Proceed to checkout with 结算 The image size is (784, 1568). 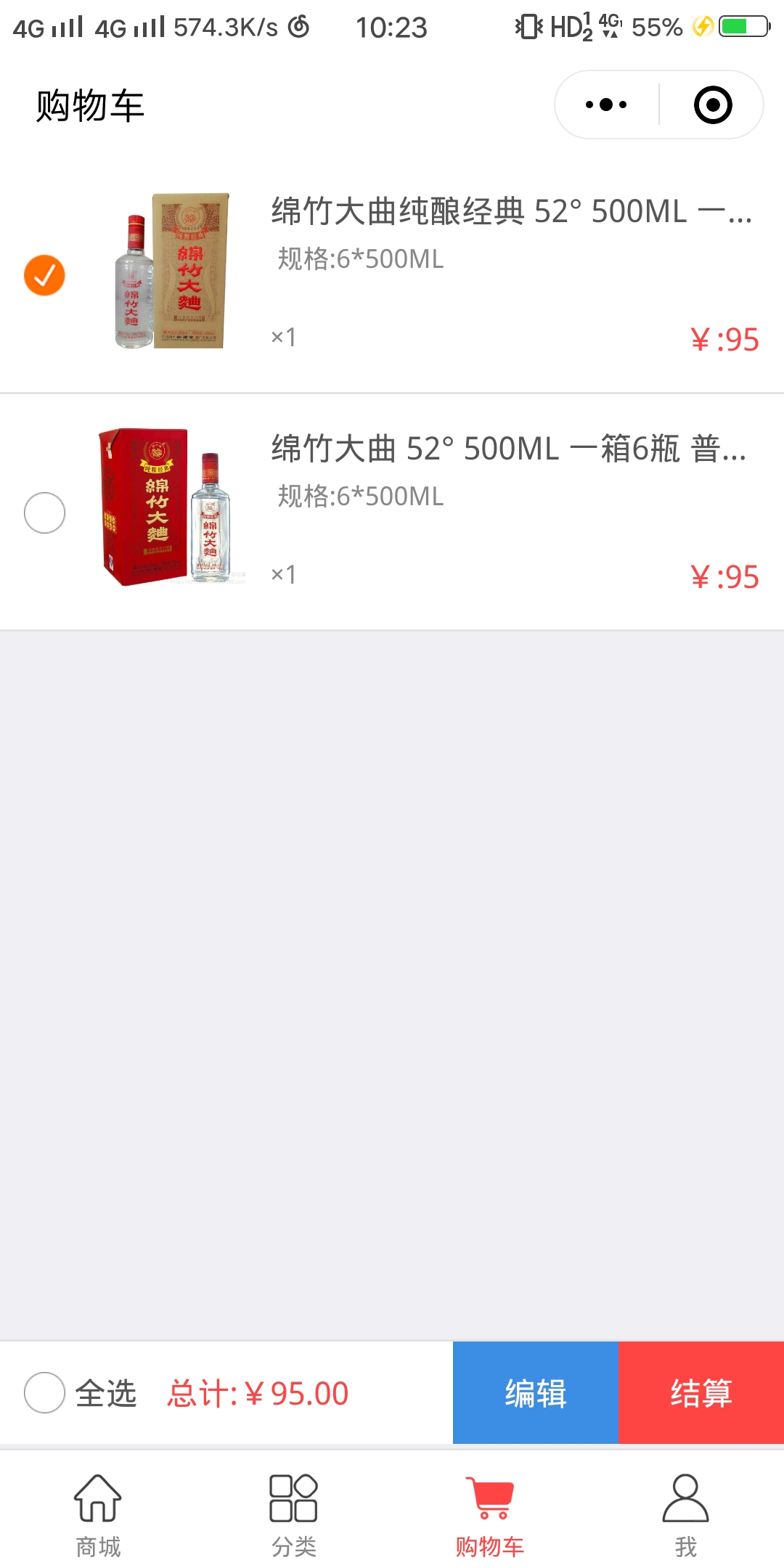[701, 1392]
